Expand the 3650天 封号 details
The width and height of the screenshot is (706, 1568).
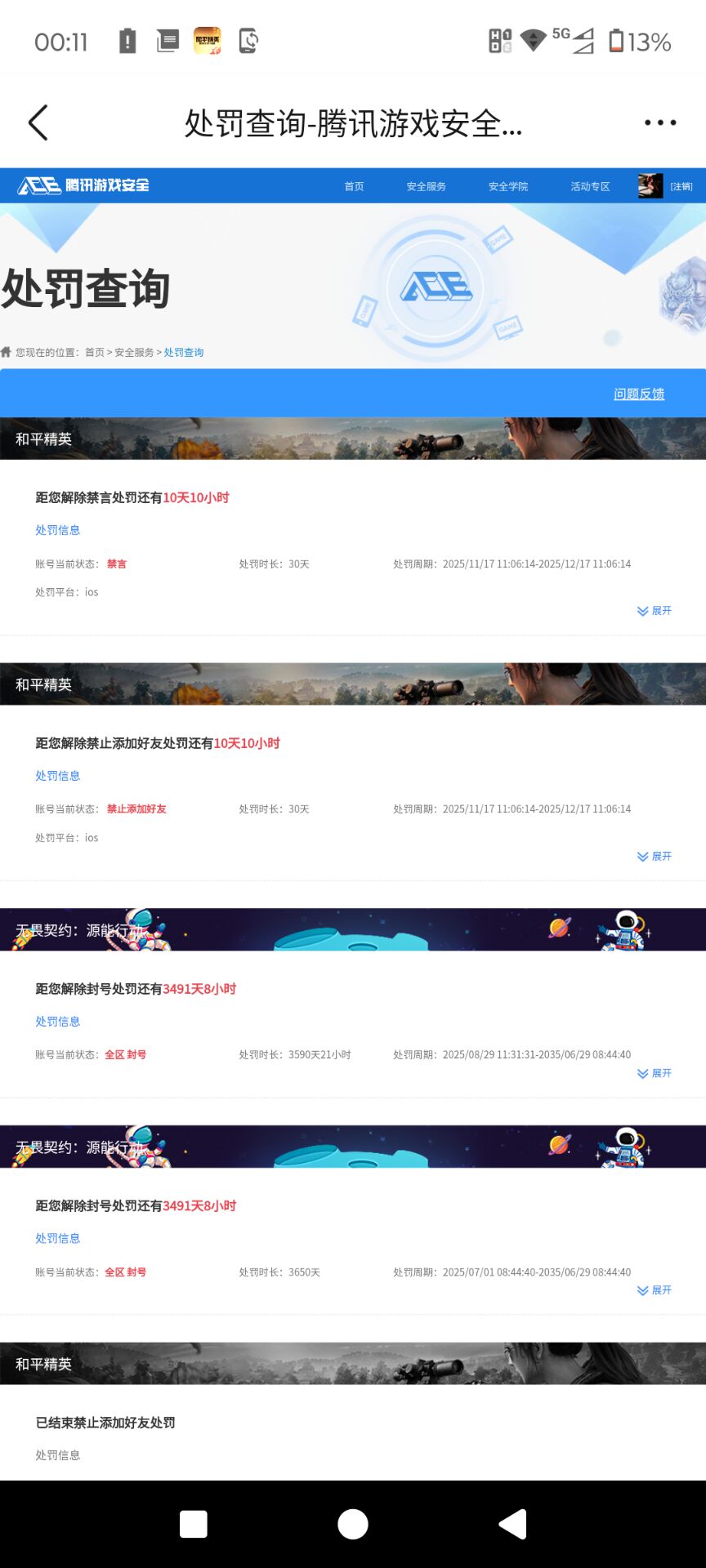pos(655,1290)
